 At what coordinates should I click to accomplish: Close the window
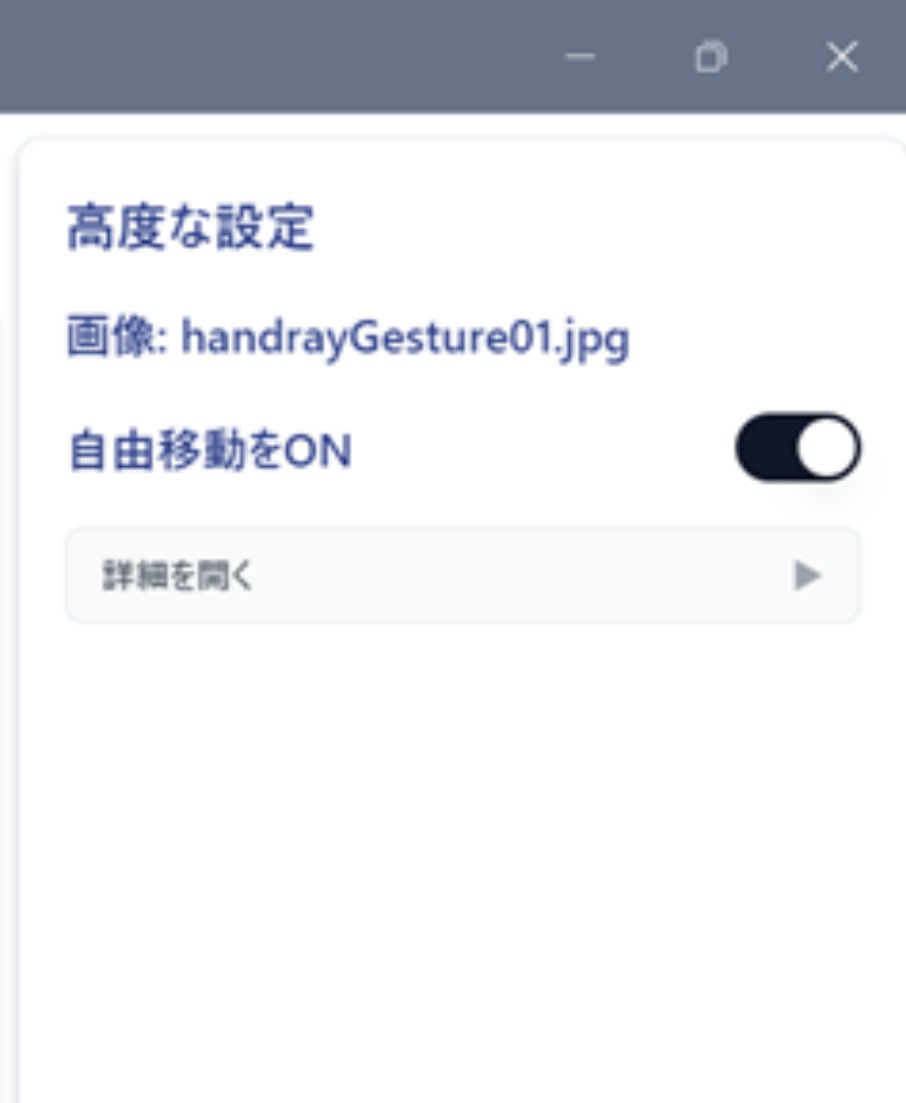tap(842, 57)
